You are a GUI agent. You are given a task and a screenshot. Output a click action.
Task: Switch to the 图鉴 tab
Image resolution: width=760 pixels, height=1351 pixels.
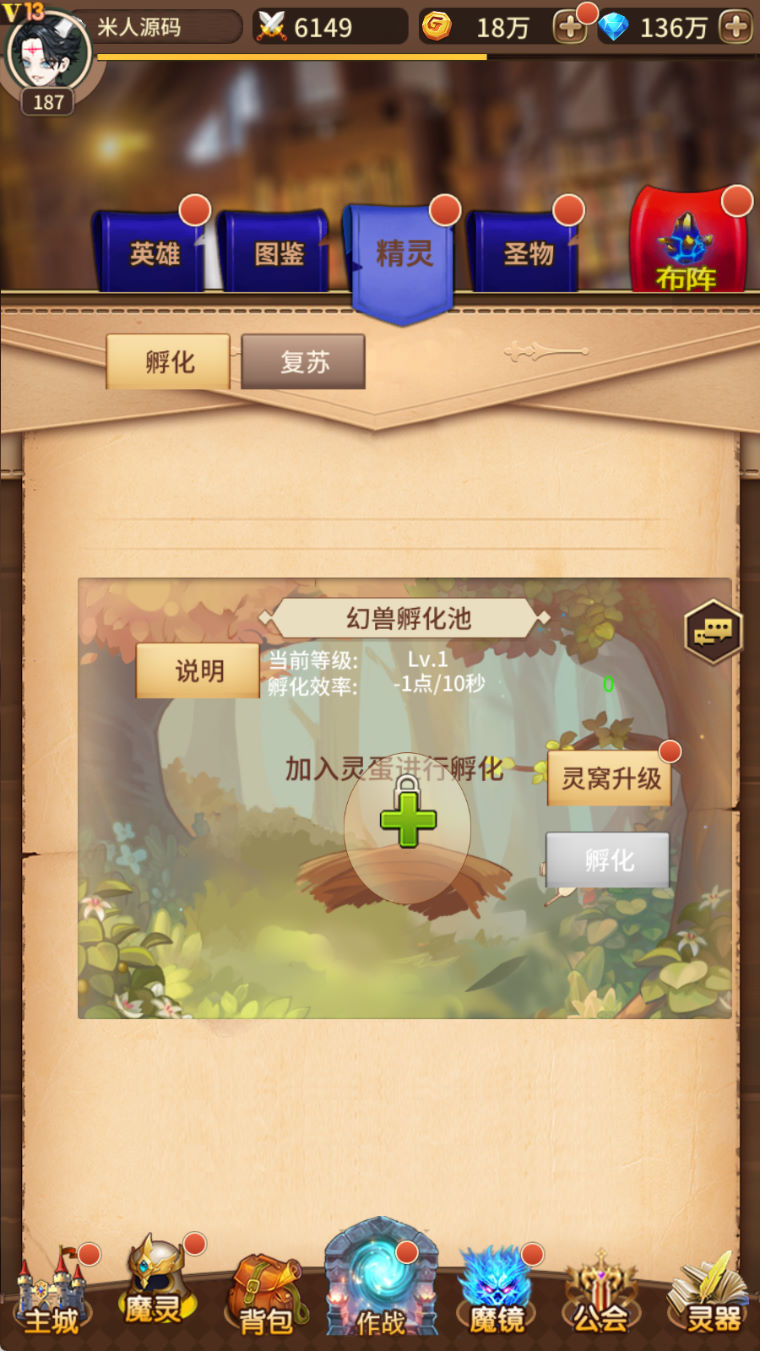click(x=277, y=253)
